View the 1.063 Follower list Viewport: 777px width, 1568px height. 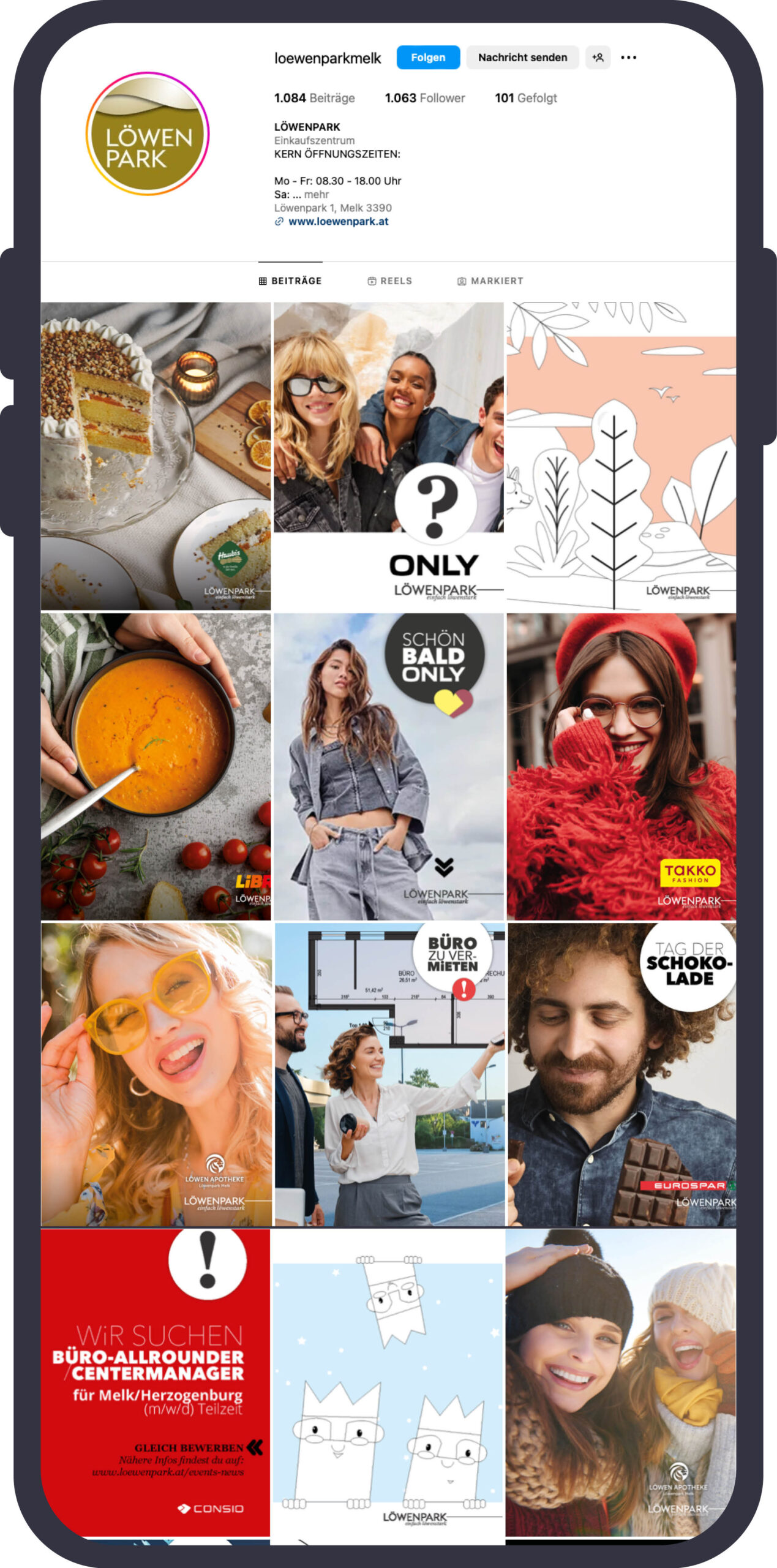point(424,98)
